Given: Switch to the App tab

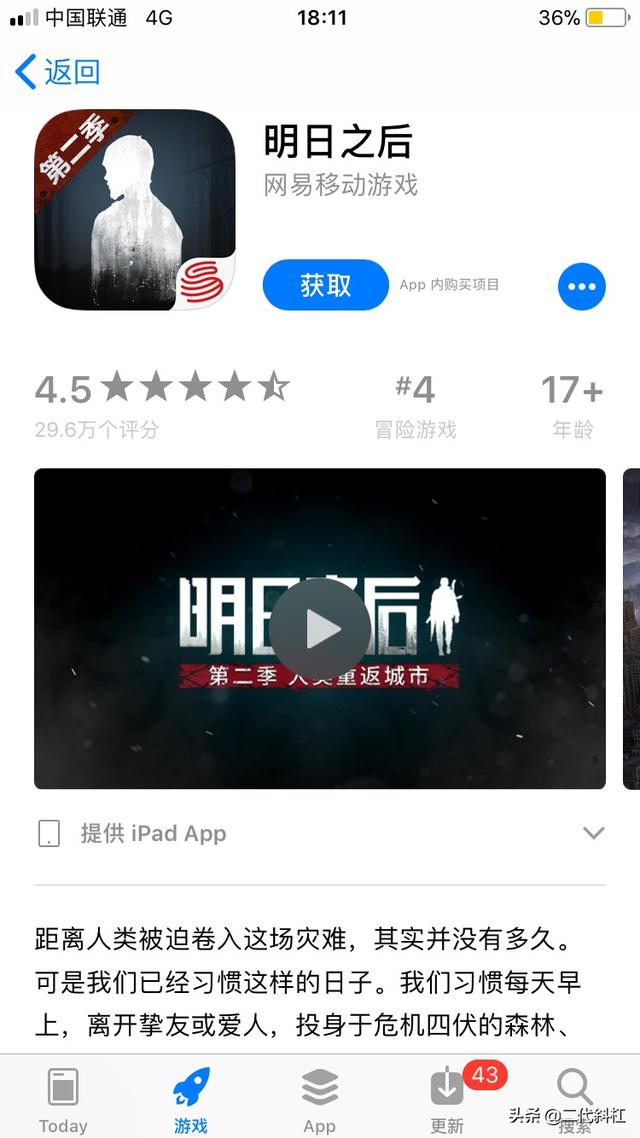Looking at the screenshot, I should pyautogui.click(x=319, y=1099).
